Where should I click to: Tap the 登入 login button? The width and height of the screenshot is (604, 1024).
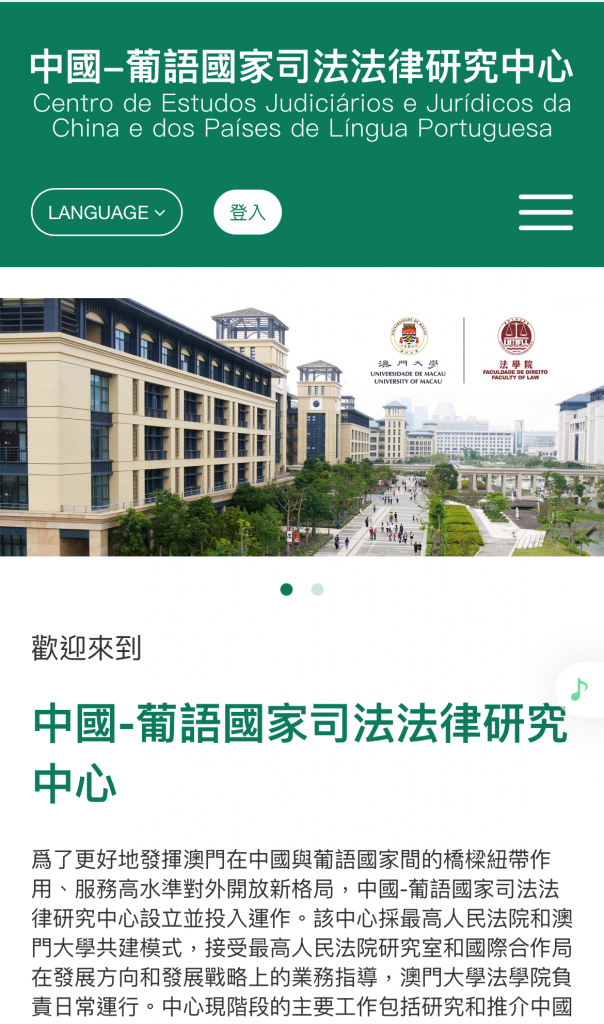point(247,212)
